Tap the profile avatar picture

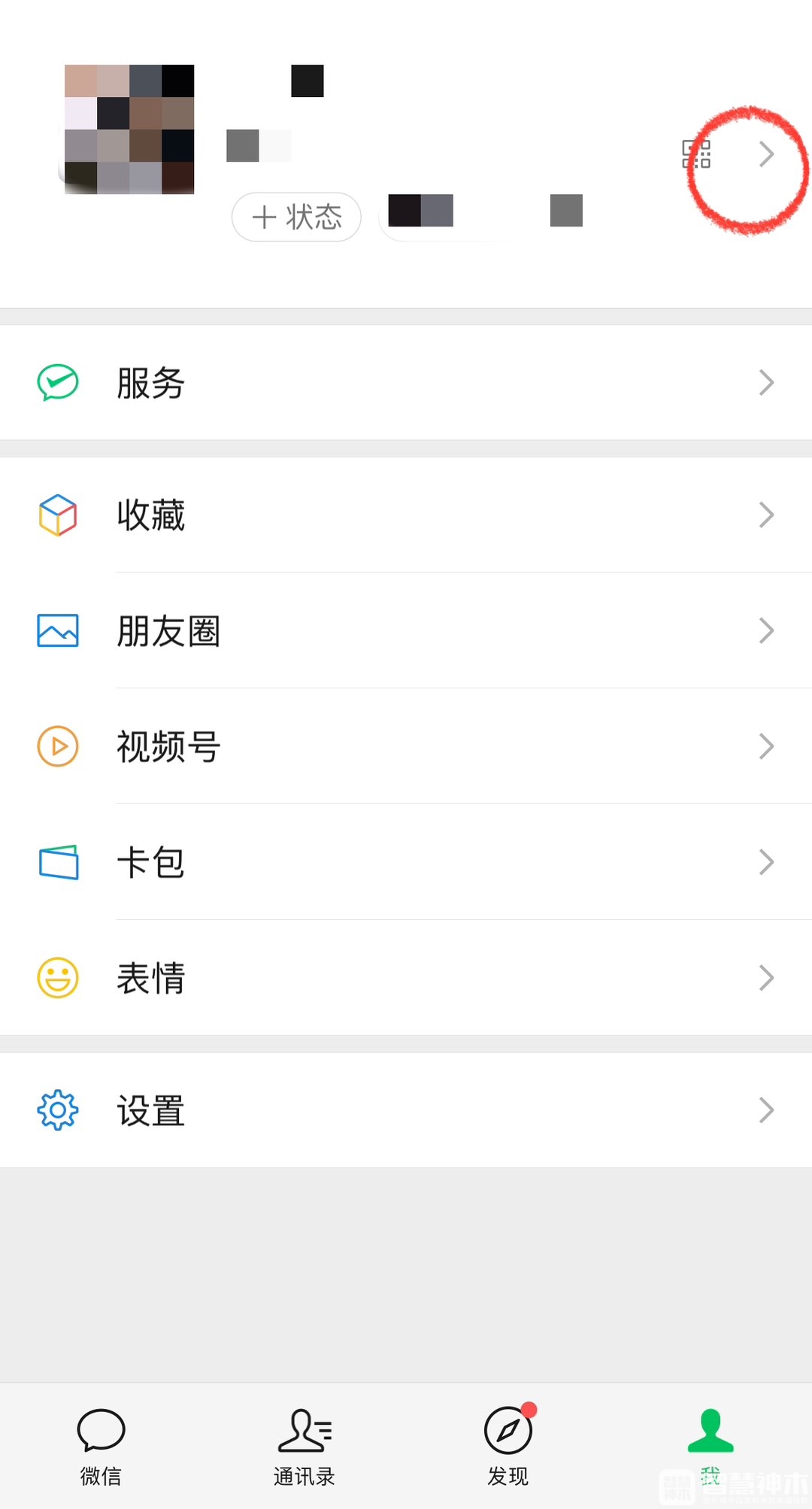[129, 129]
